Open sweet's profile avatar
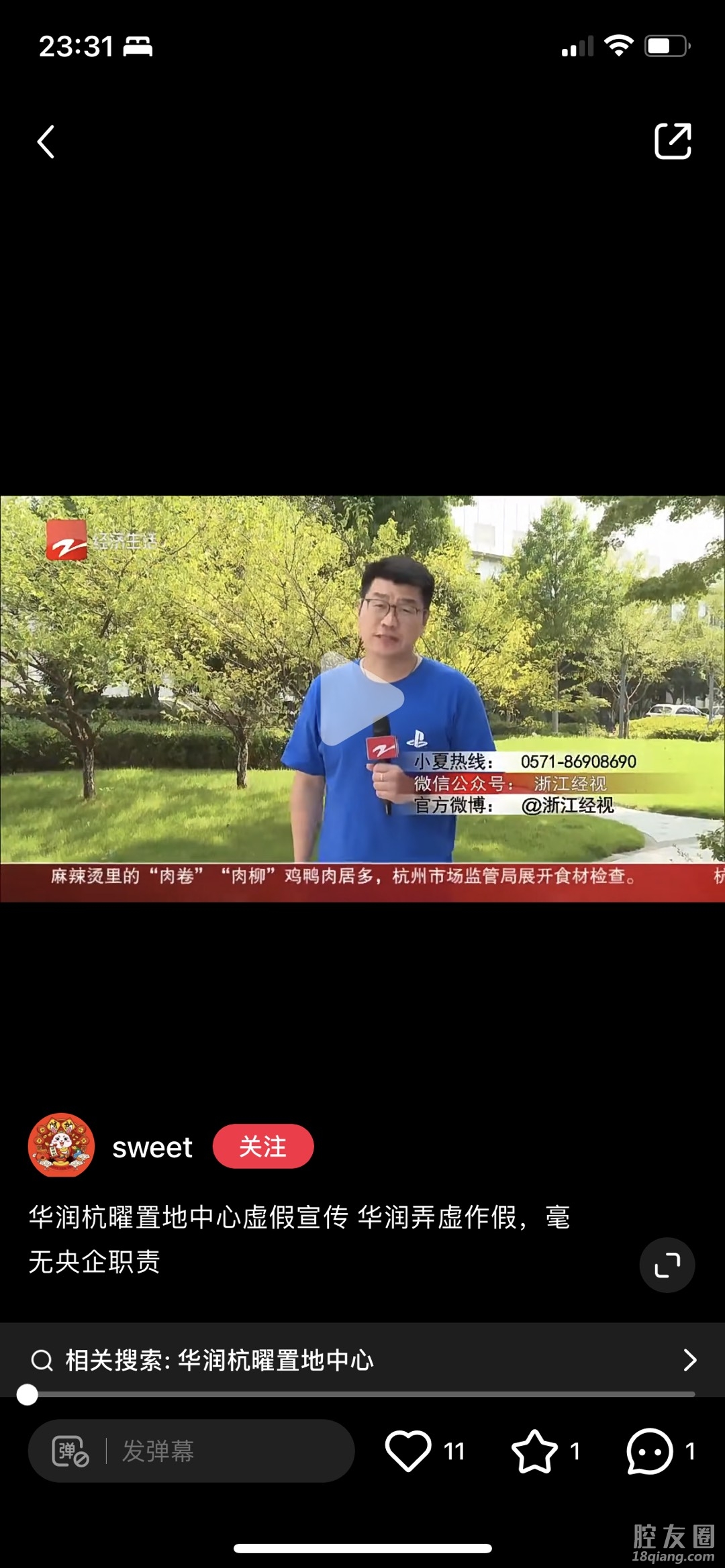The image size is (725, 1568). click(x=61, y=1146)
